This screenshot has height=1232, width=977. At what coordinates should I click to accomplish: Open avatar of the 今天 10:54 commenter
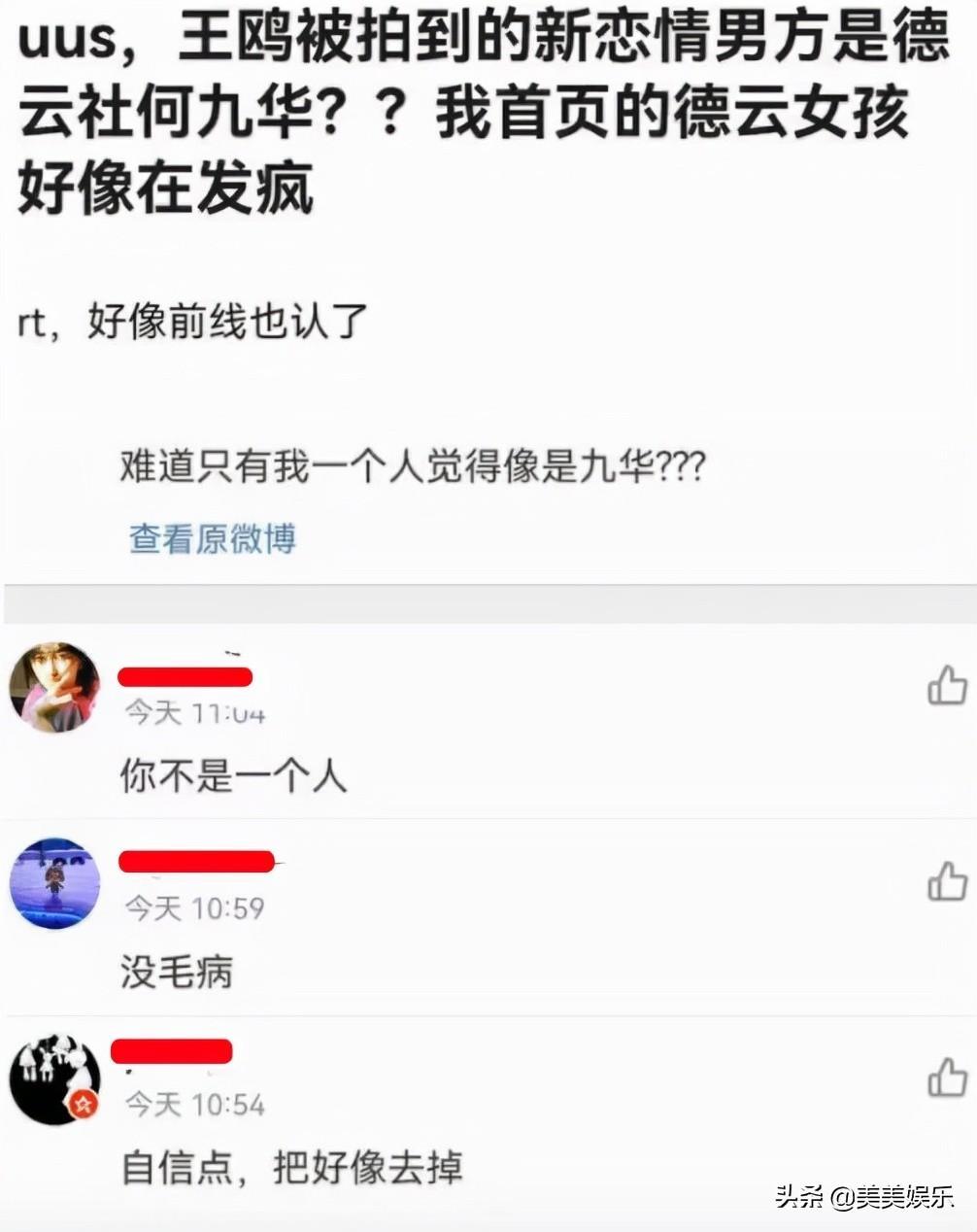tap(54, 1078)
